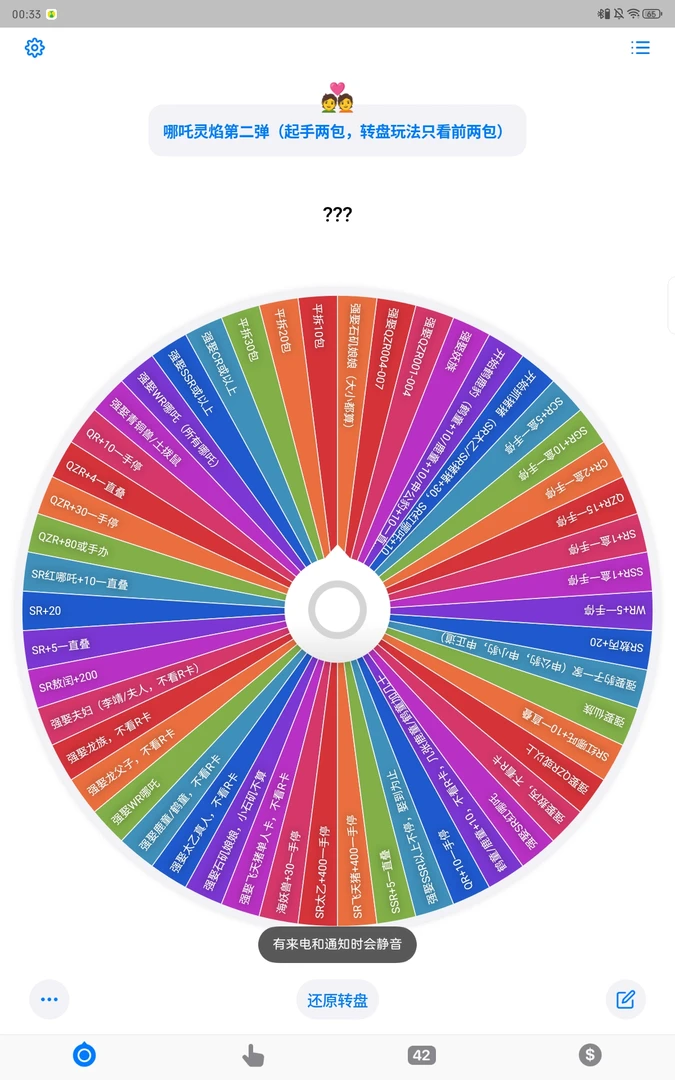Open the wheel list menu icon
This screenshot has width=675, height=1080.
click(640, 48)
